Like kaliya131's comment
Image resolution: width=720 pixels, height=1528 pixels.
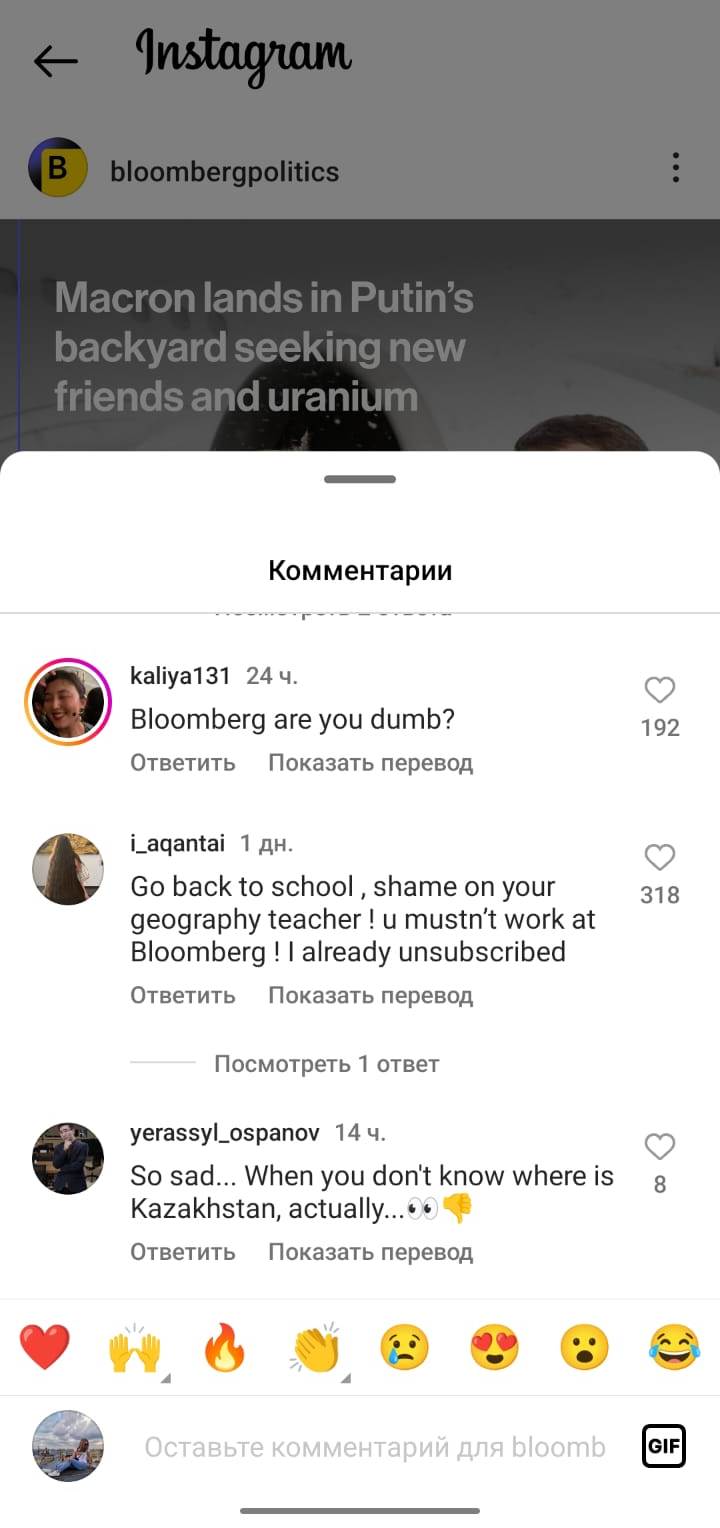tap(660, 690)
